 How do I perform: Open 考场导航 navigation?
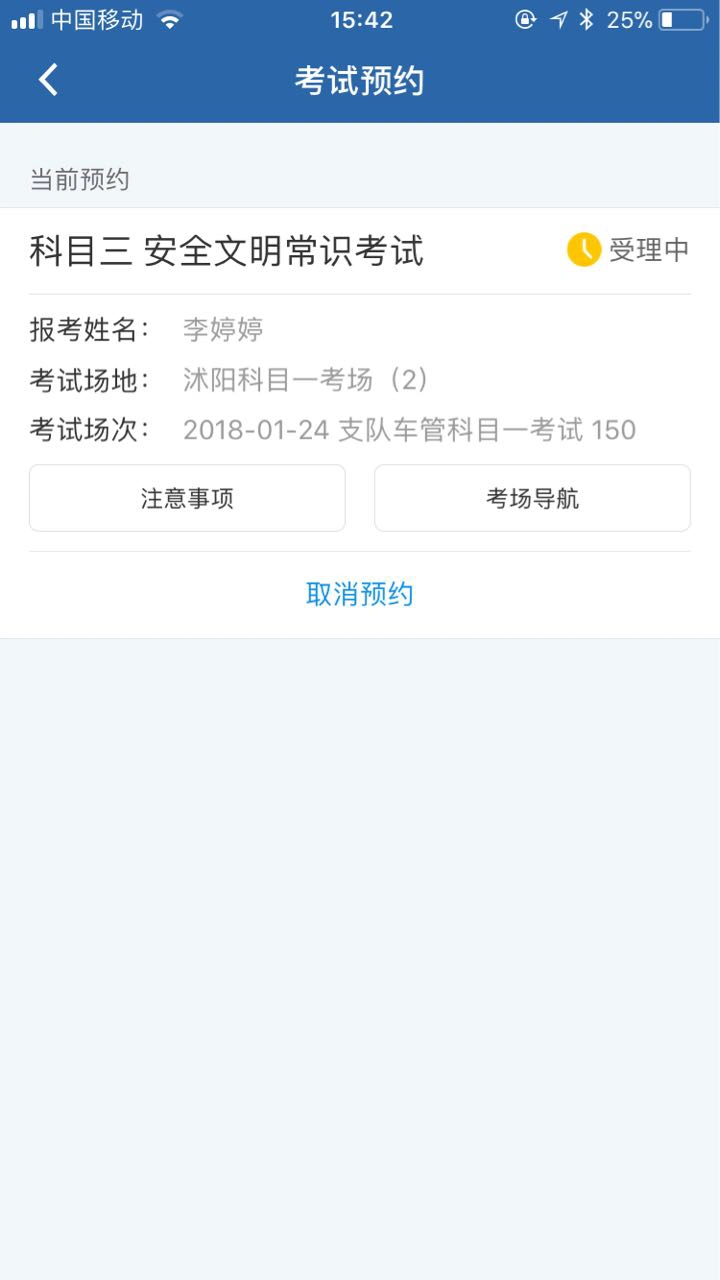[x=532, y=498]
